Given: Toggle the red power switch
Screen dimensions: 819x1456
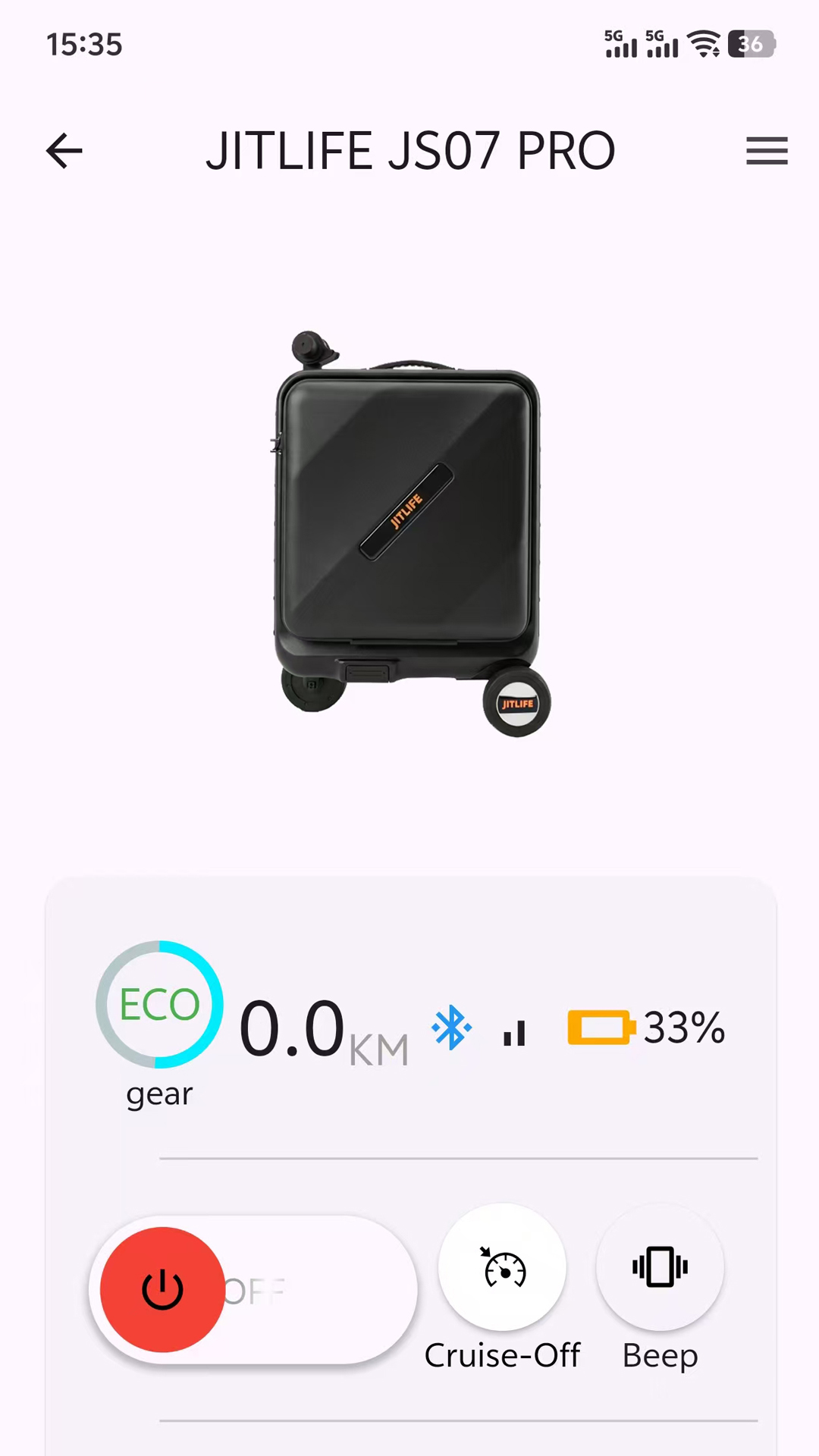Looking at the screenshot, I should coord(163,1289).
